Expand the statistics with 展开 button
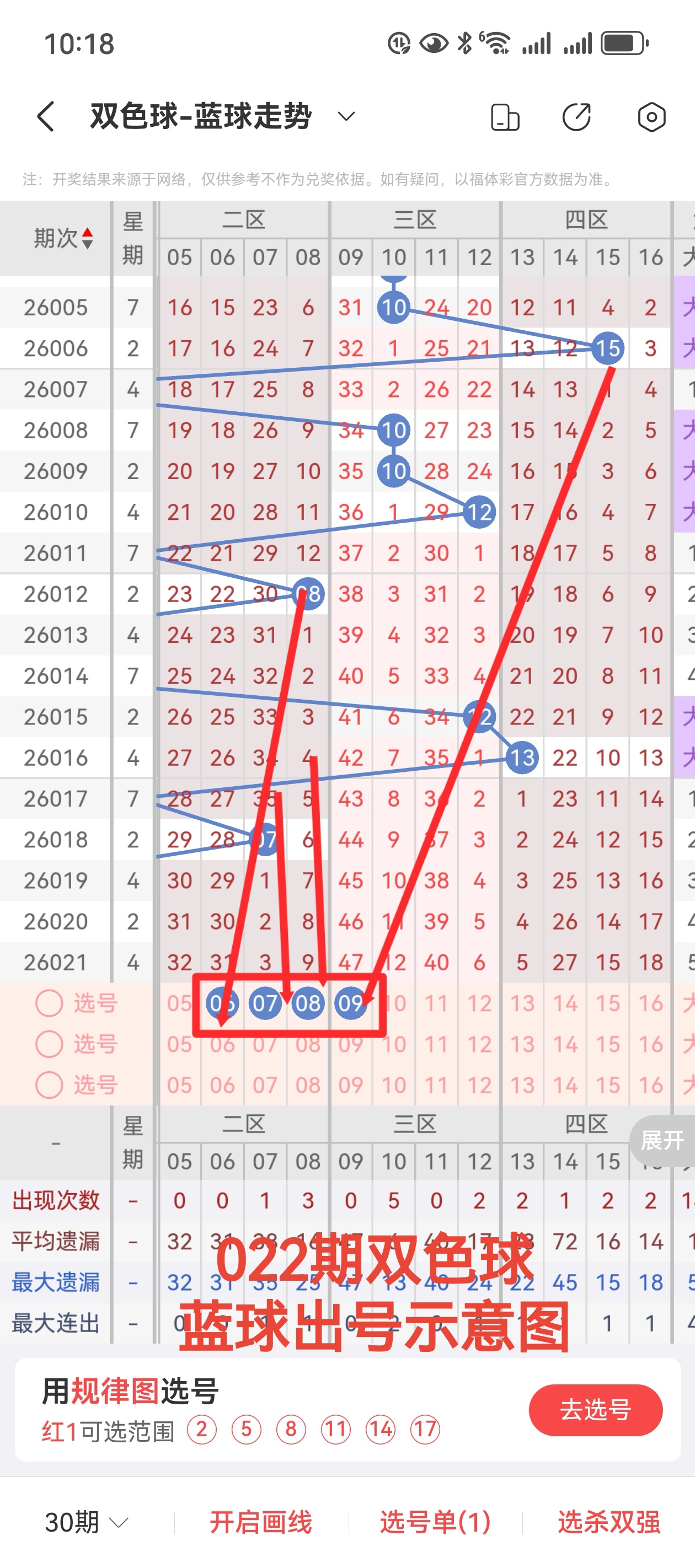695x1568 pixels. (x=662, y=1140)
